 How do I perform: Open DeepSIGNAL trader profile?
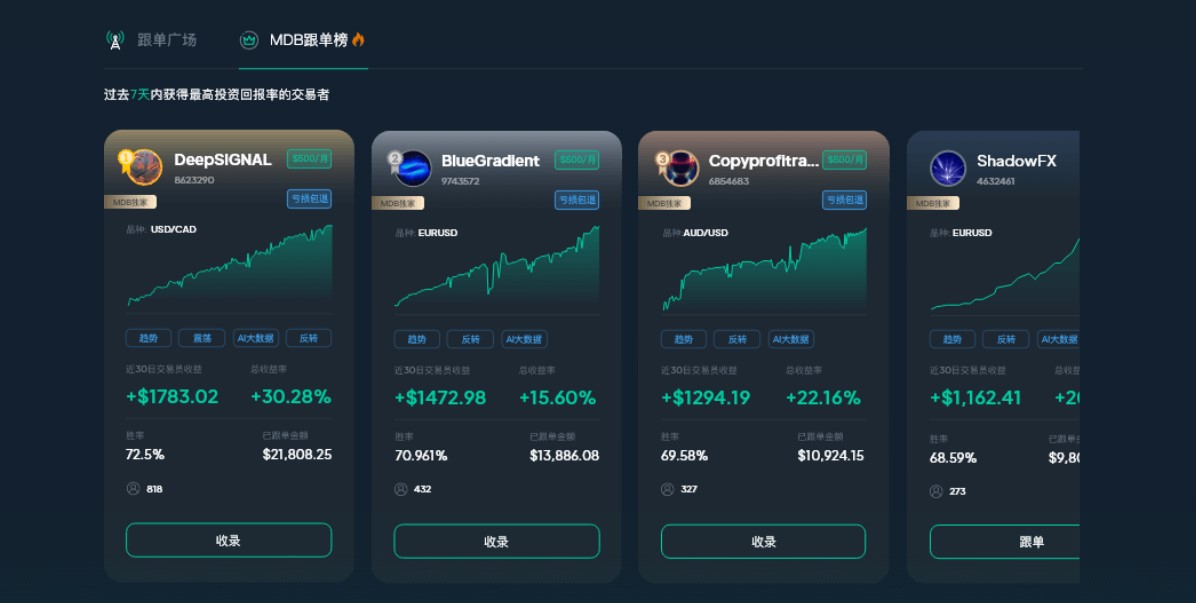pyautogui.click(x=222, y=160)
